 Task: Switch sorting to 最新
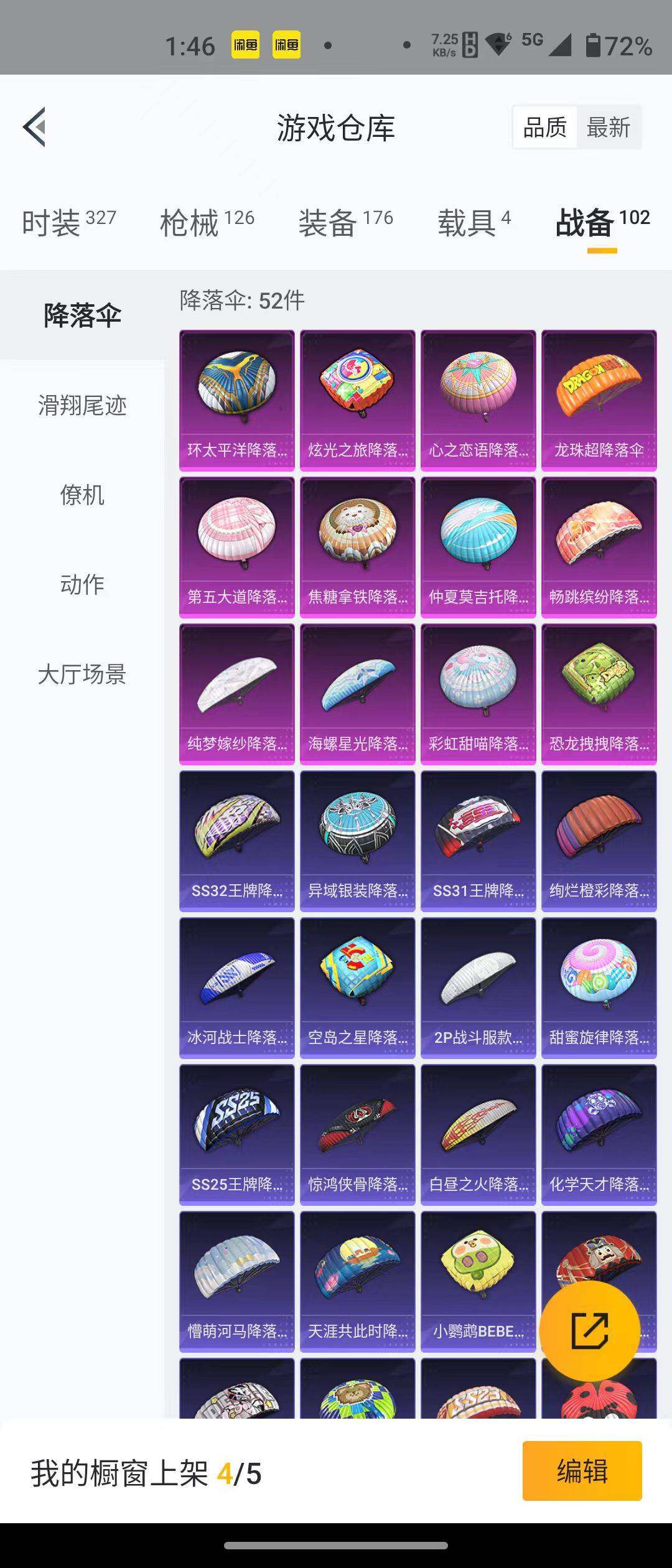608,128
